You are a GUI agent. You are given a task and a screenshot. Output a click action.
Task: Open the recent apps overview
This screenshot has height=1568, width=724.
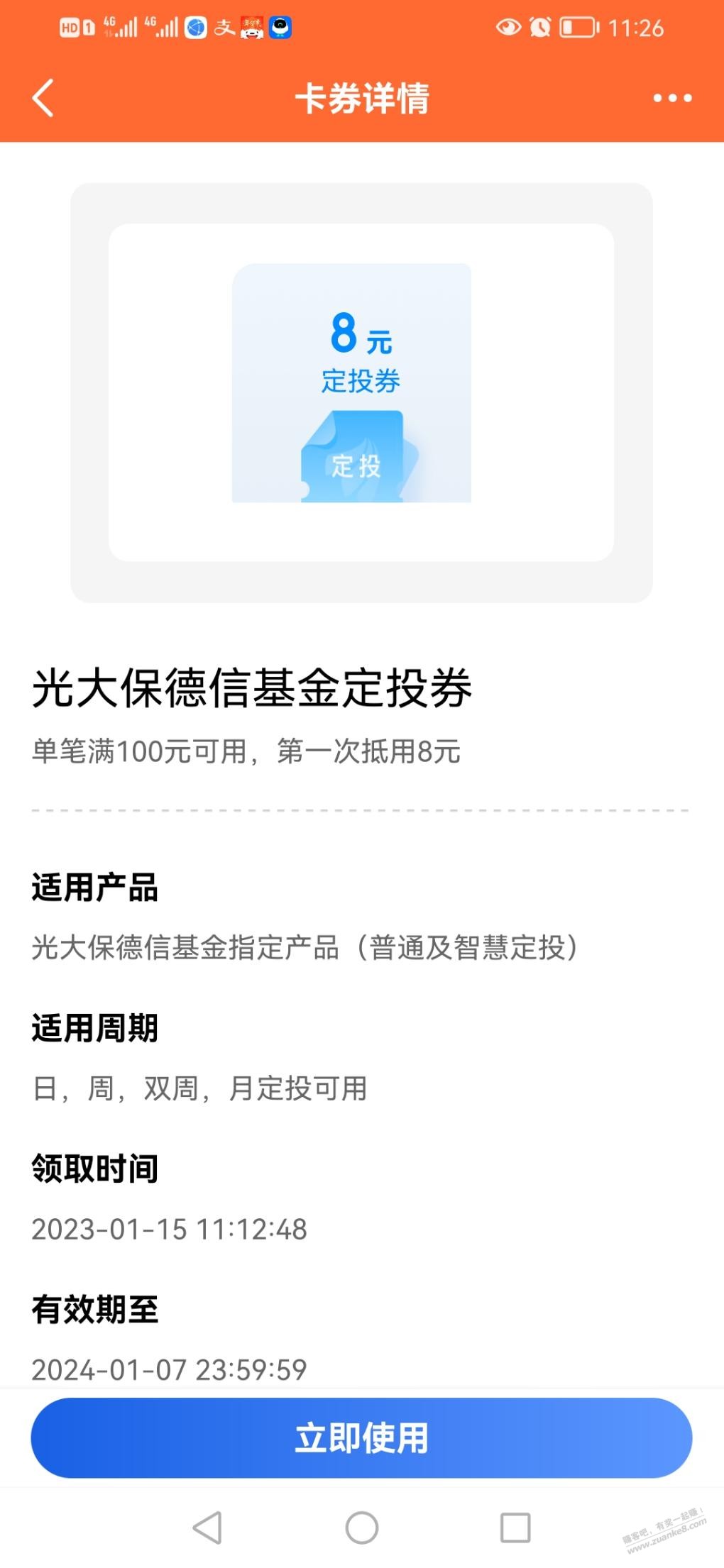pyautogui.click(x=515, y=1528)
